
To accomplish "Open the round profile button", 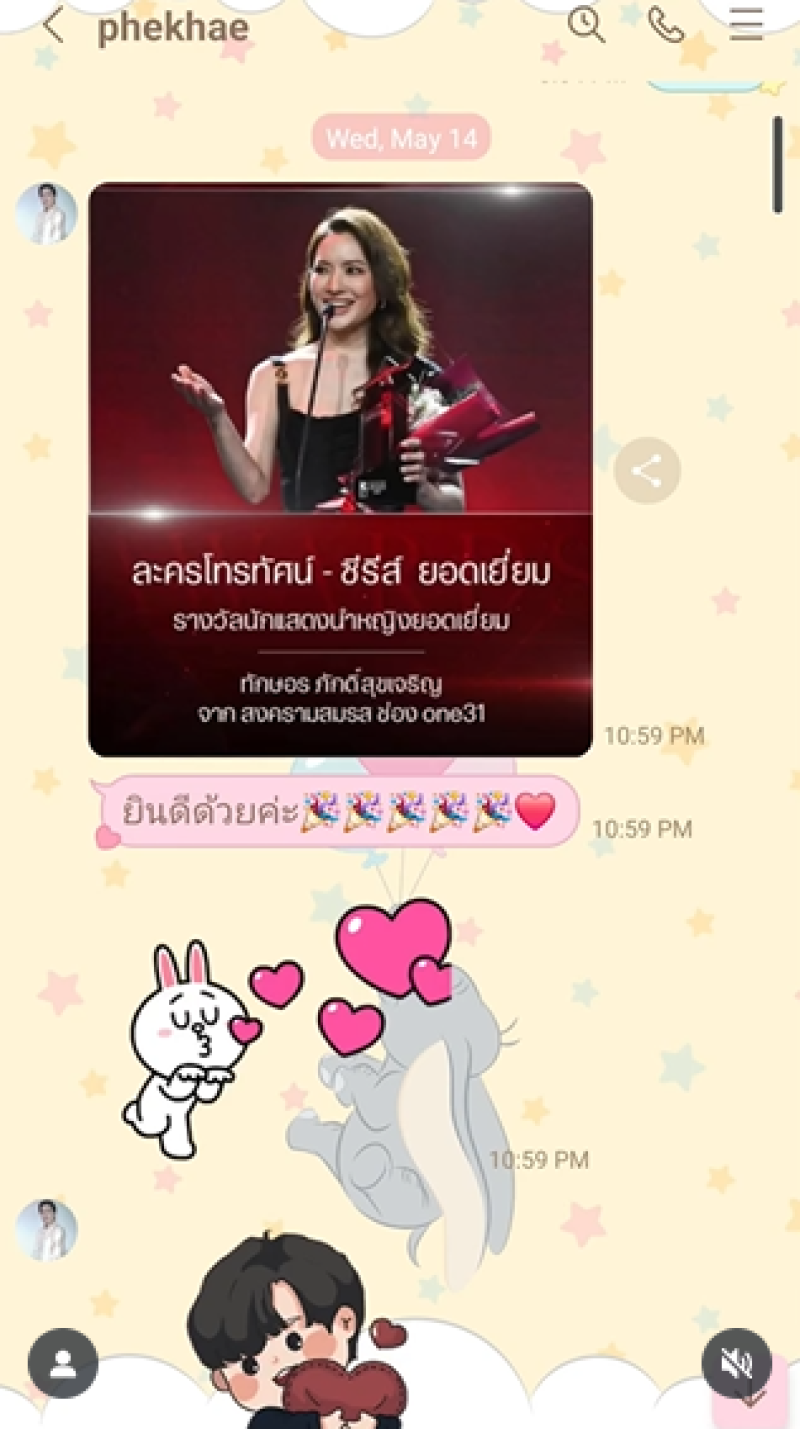I will point(63,1363).
